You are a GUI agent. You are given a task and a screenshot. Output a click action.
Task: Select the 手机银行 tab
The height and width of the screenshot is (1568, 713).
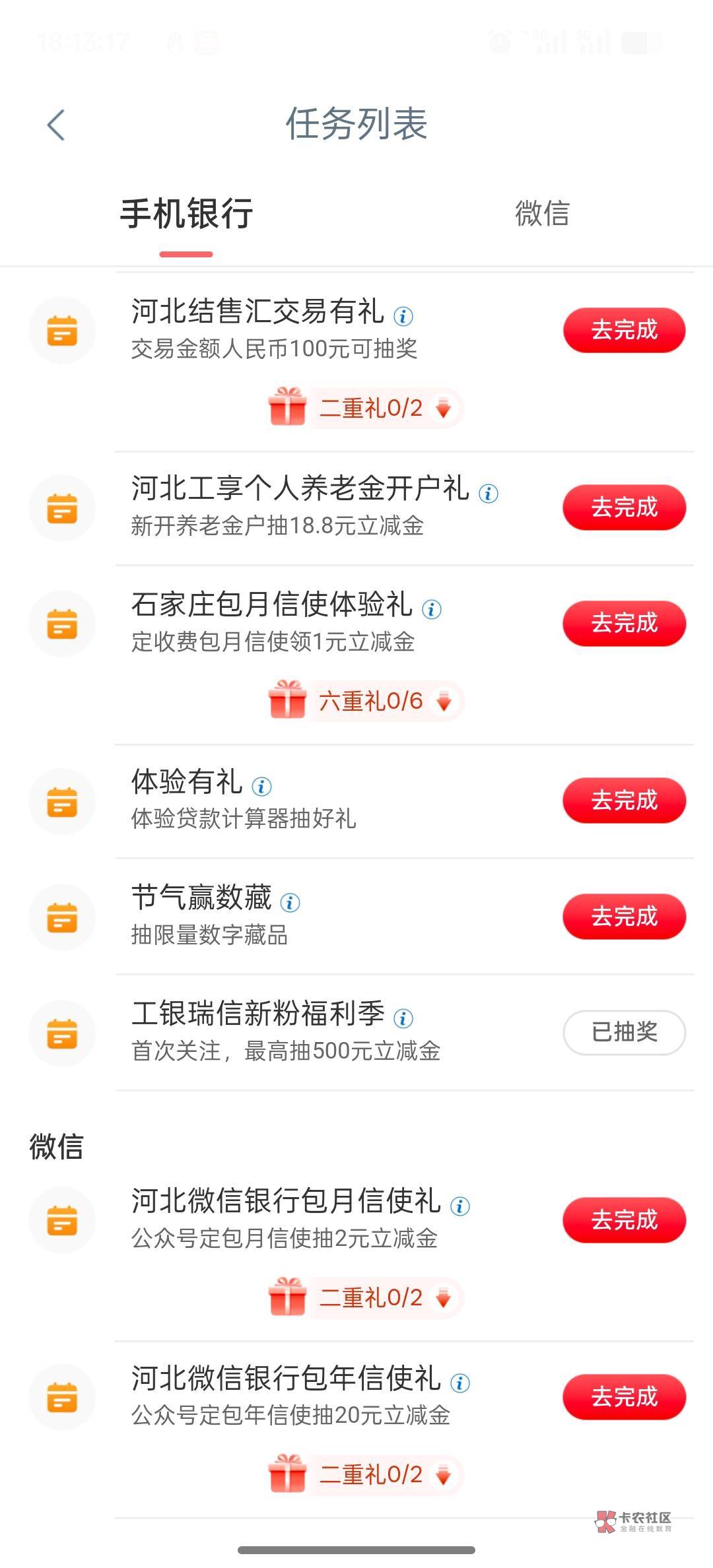(x=186, y=213)
